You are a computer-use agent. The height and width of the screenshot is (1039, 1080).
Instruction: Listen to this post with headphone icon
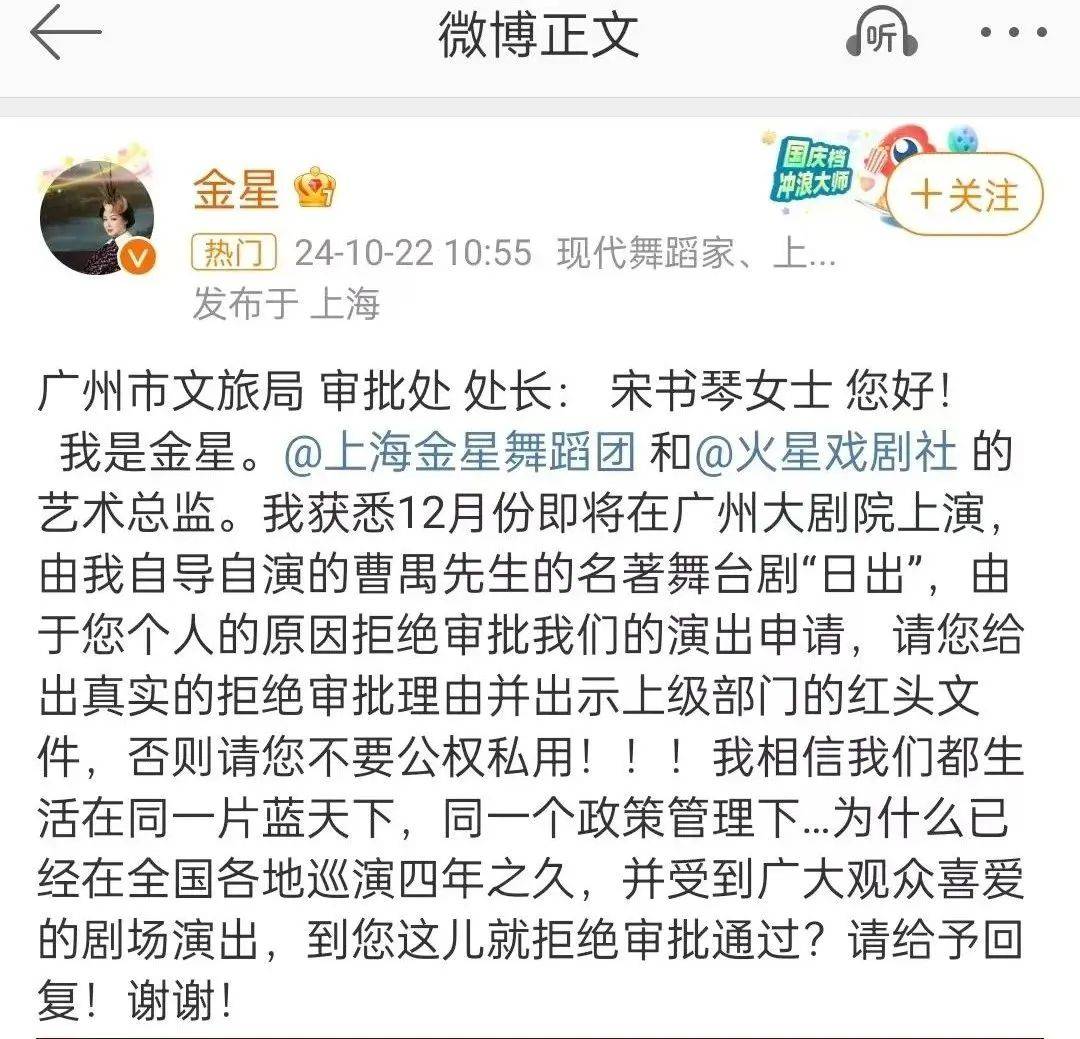tap(881, 37)
